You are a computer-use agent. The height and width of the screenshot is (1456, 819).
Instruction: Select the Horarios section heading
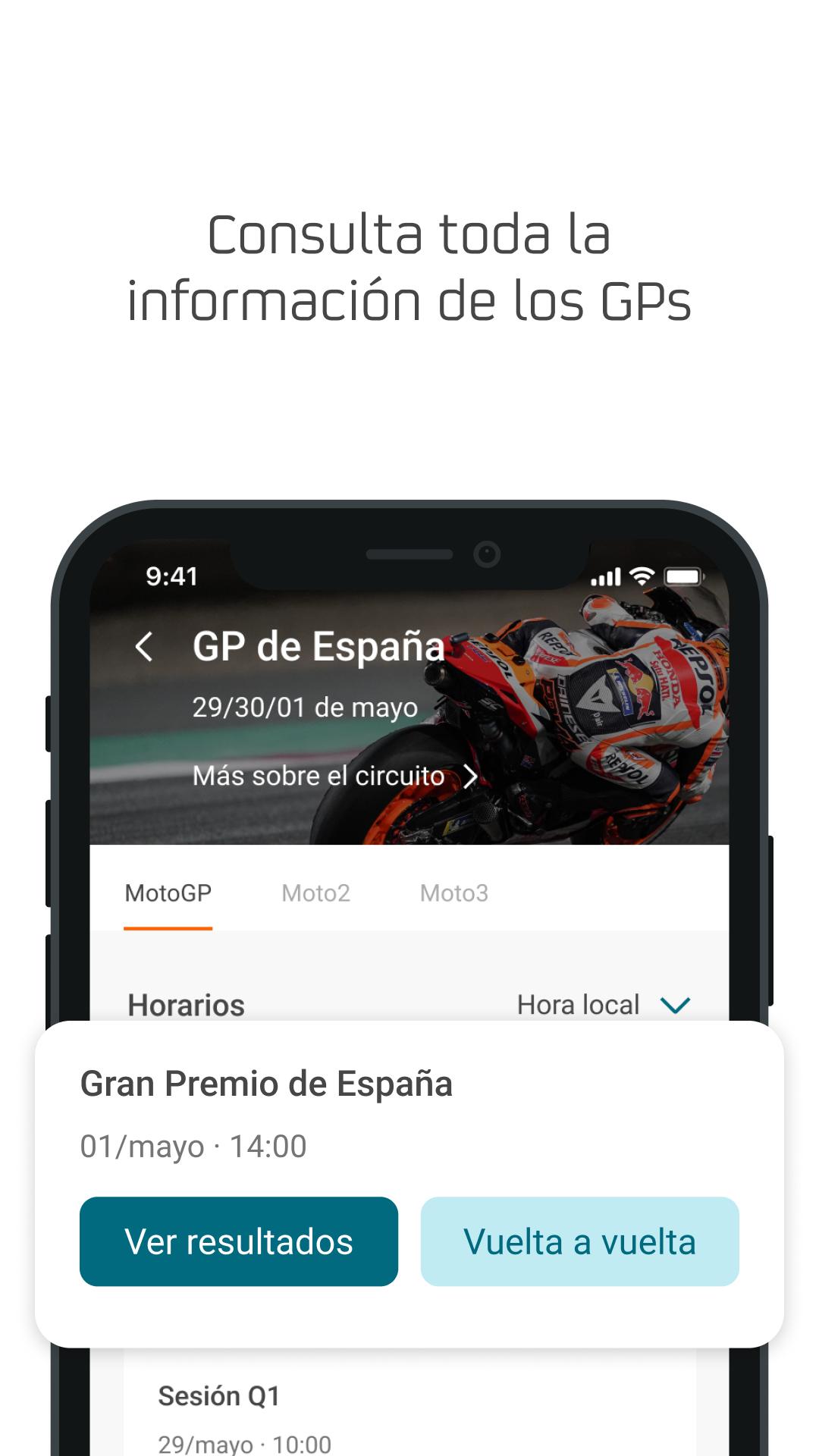tap(186, 1005)
